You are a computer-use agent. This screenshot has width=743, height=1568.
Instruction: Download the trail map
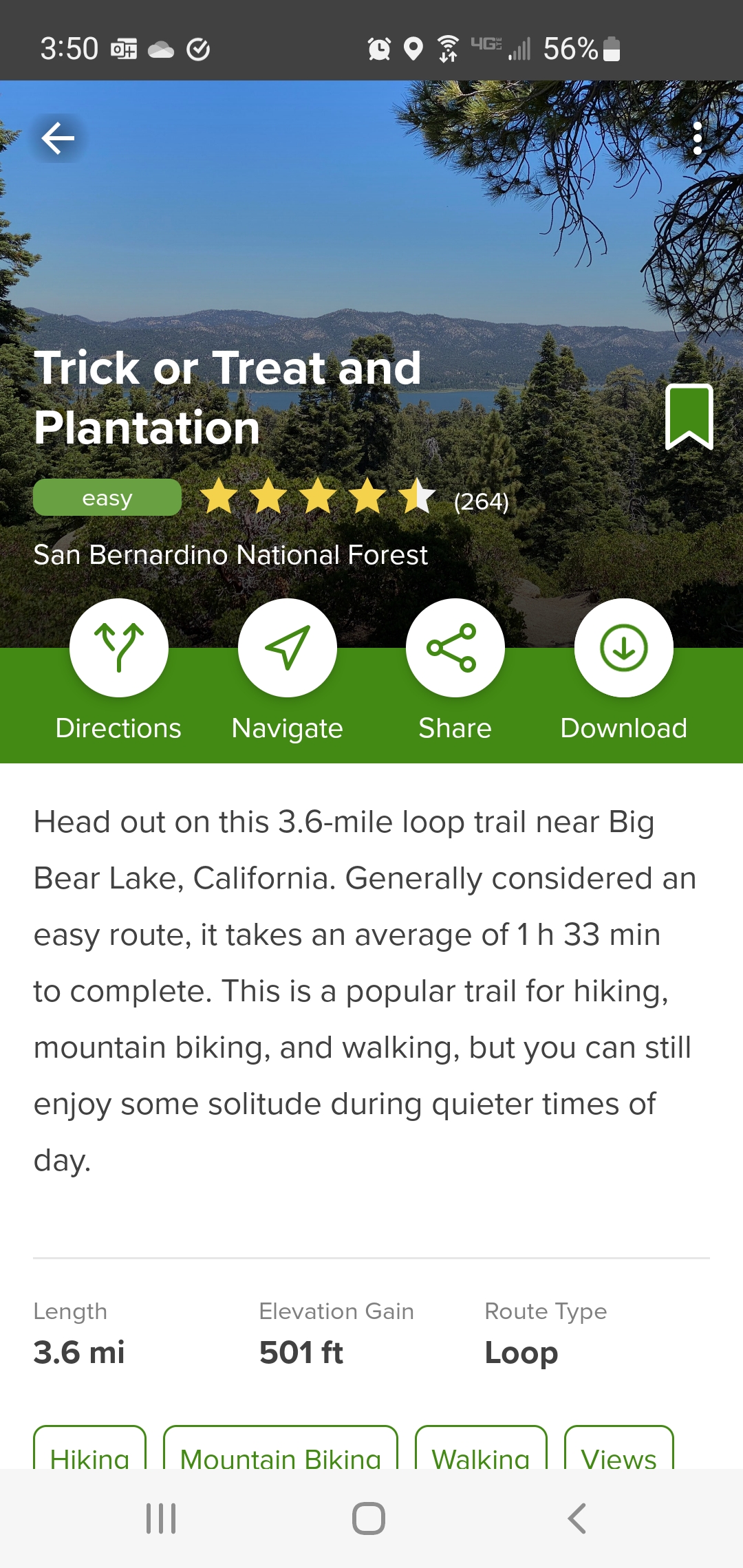tap(623, 648)
